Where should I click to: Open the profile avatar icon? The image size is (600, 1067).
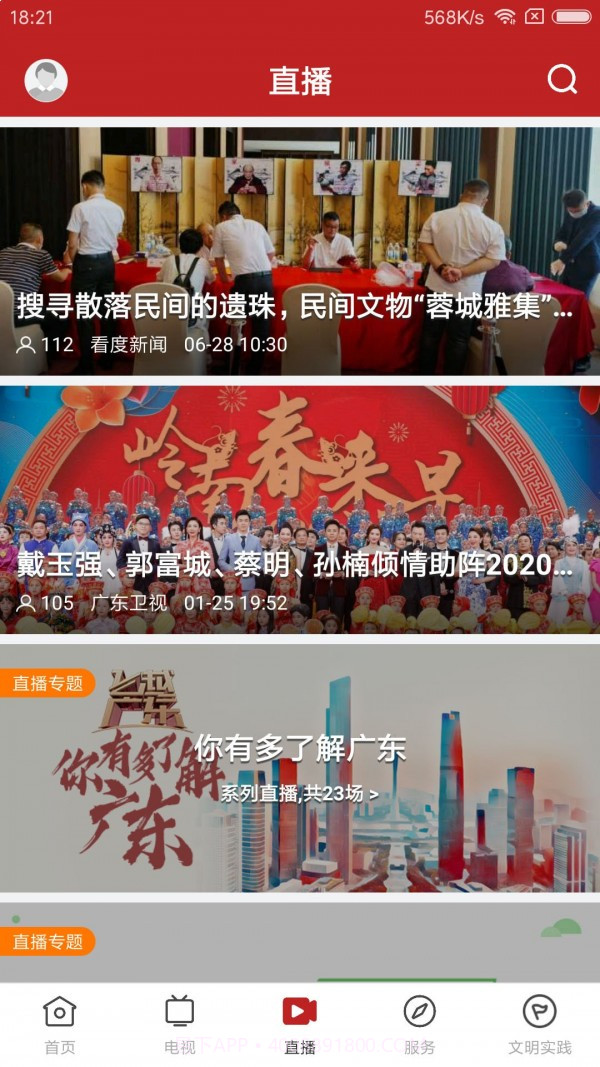click(x=46, y=81)
